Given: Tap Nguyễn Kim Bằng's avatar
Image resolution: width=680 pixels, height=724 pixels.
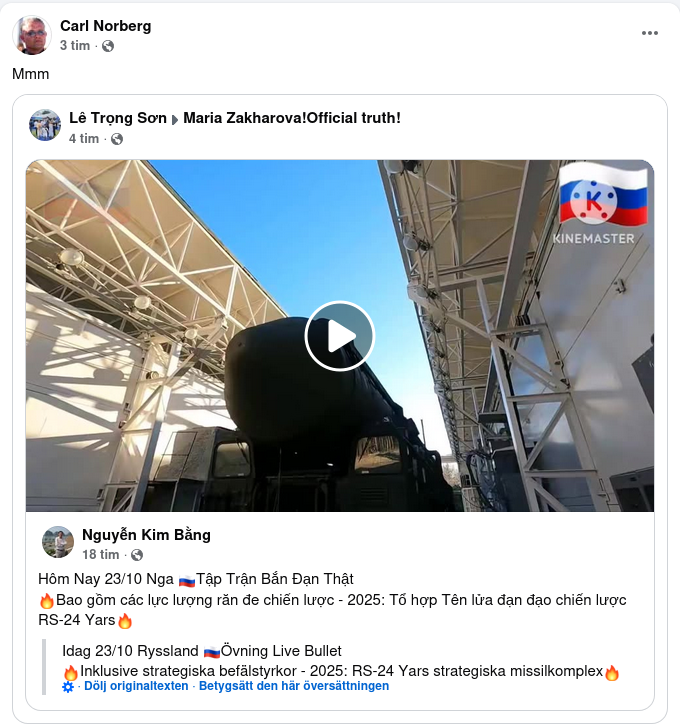Looking at the screenshot, I should (x=58, y=542).
